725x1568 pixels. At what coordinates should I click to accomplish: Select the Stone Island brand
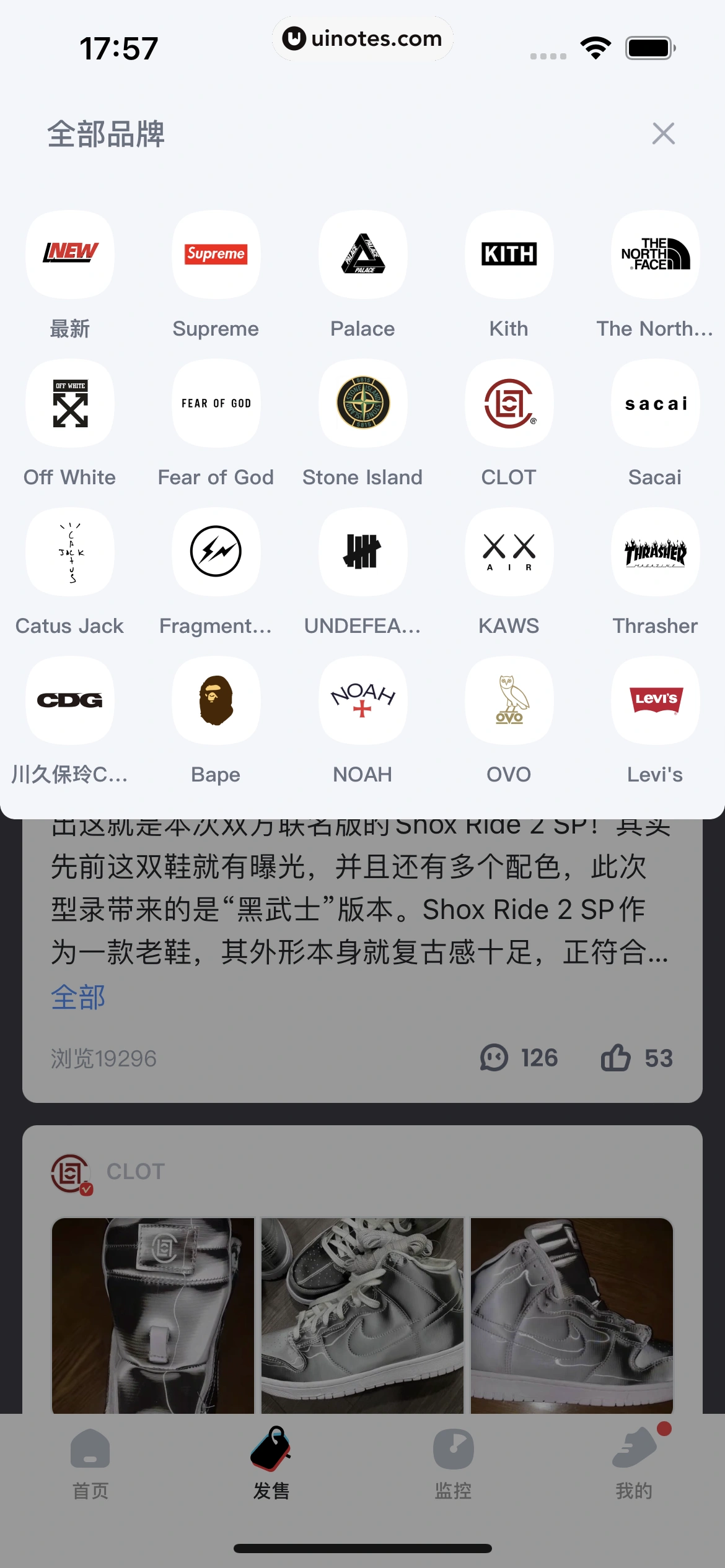tap(362, 404)
